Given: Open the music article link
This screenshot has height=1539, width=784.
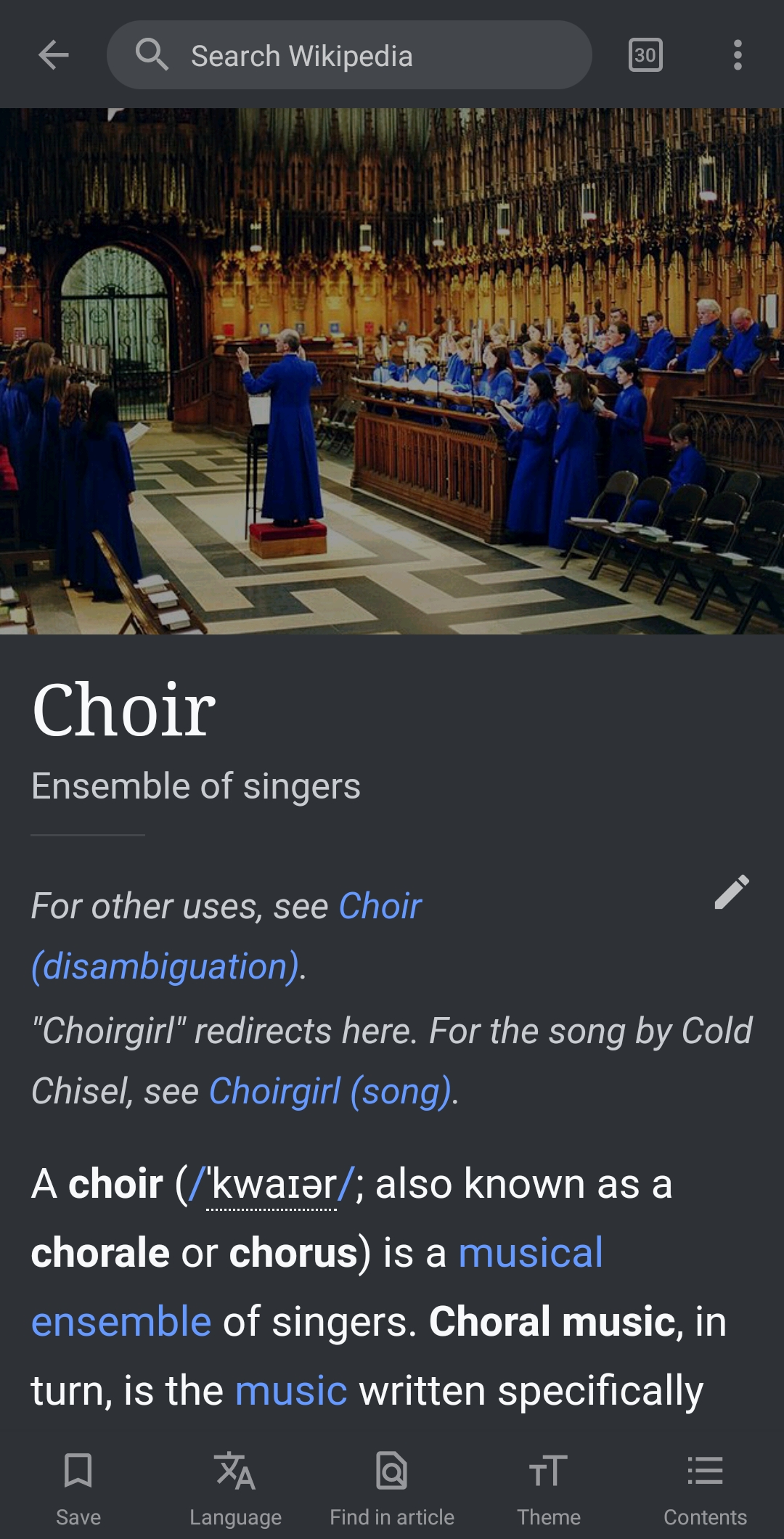Looking at the screenshot, I should click(291, 1391).
